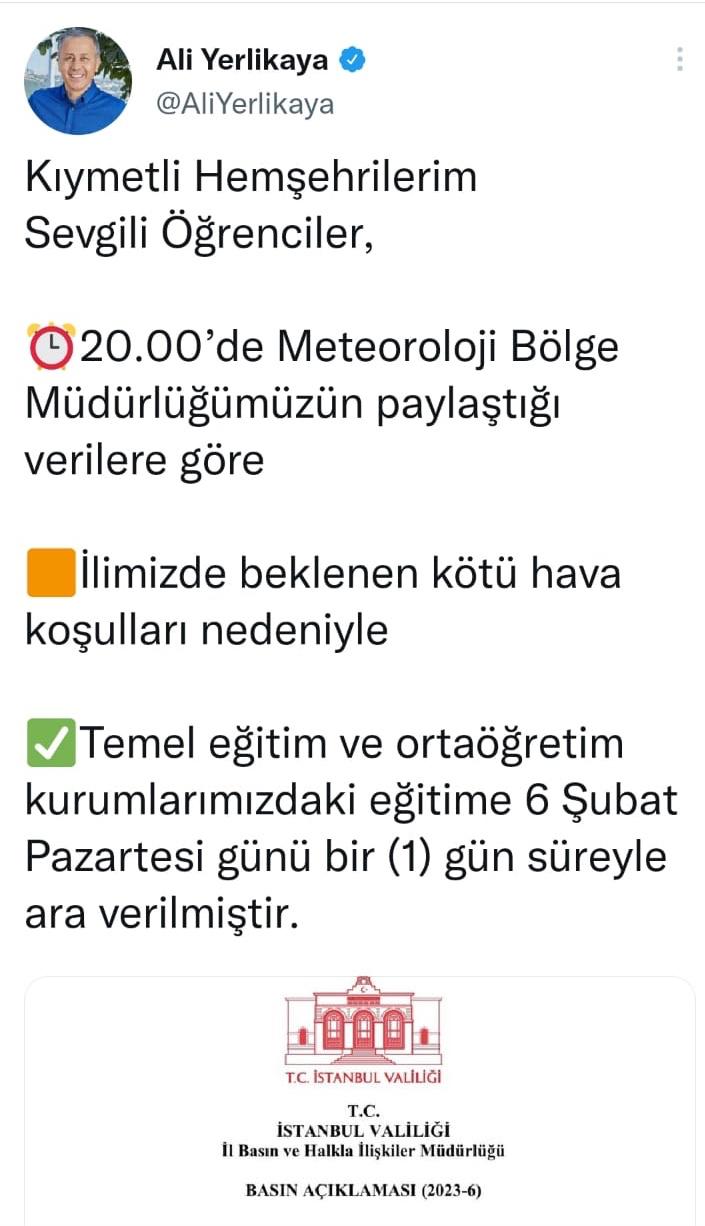Open the @AliYerlikaya account name link
705x1226 pixels.
245,104
